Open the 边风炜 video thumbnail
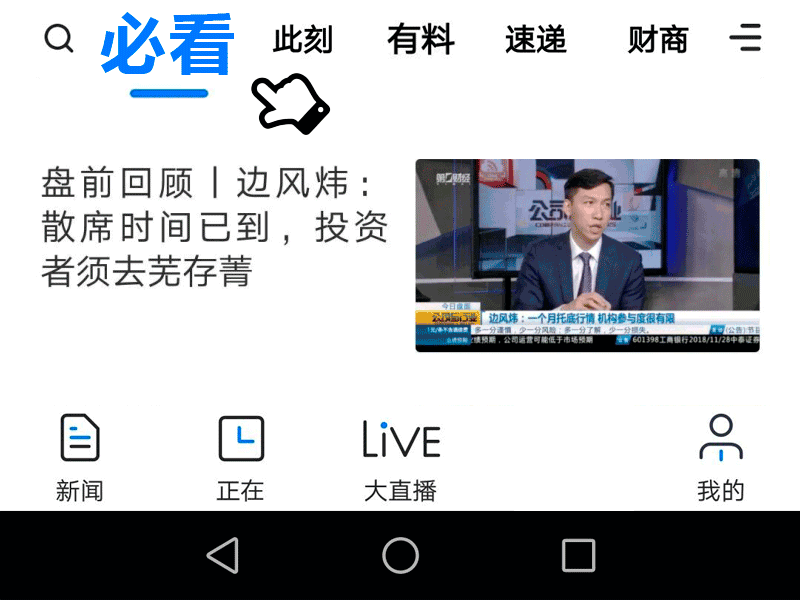 [x=587, y=255]
